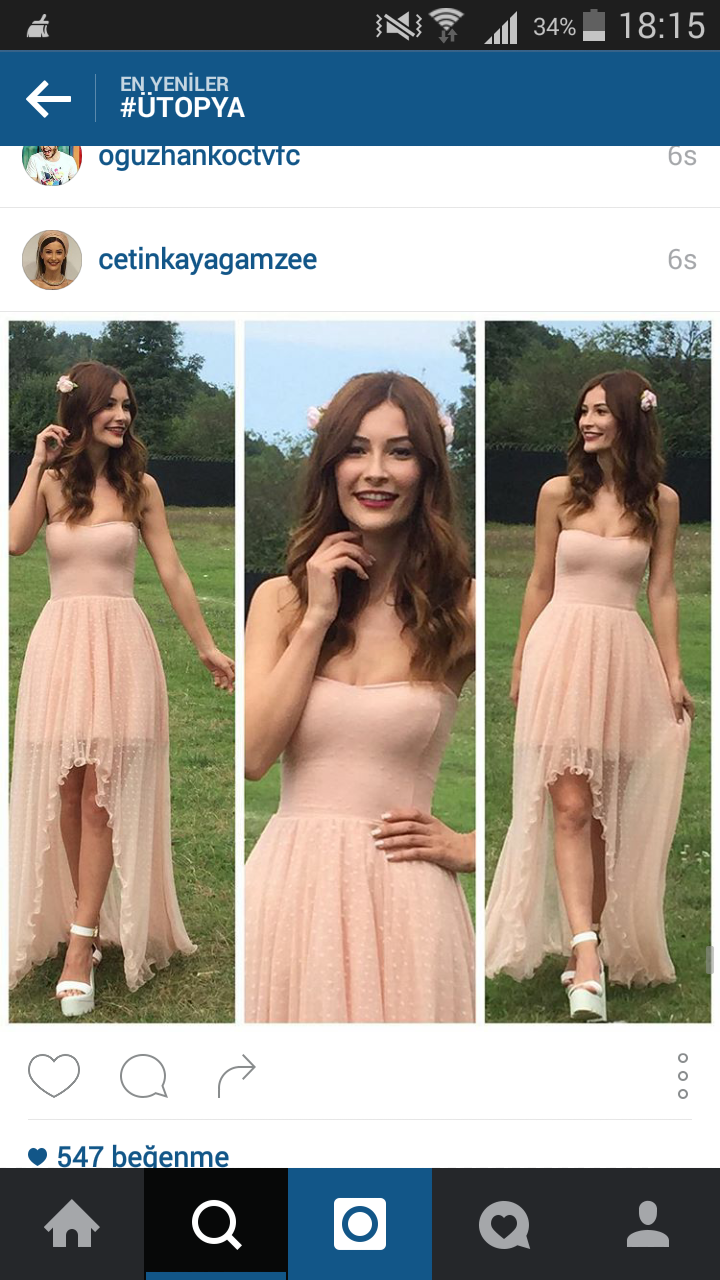
Task: Select the Search tab
Action: point(216,1224)
